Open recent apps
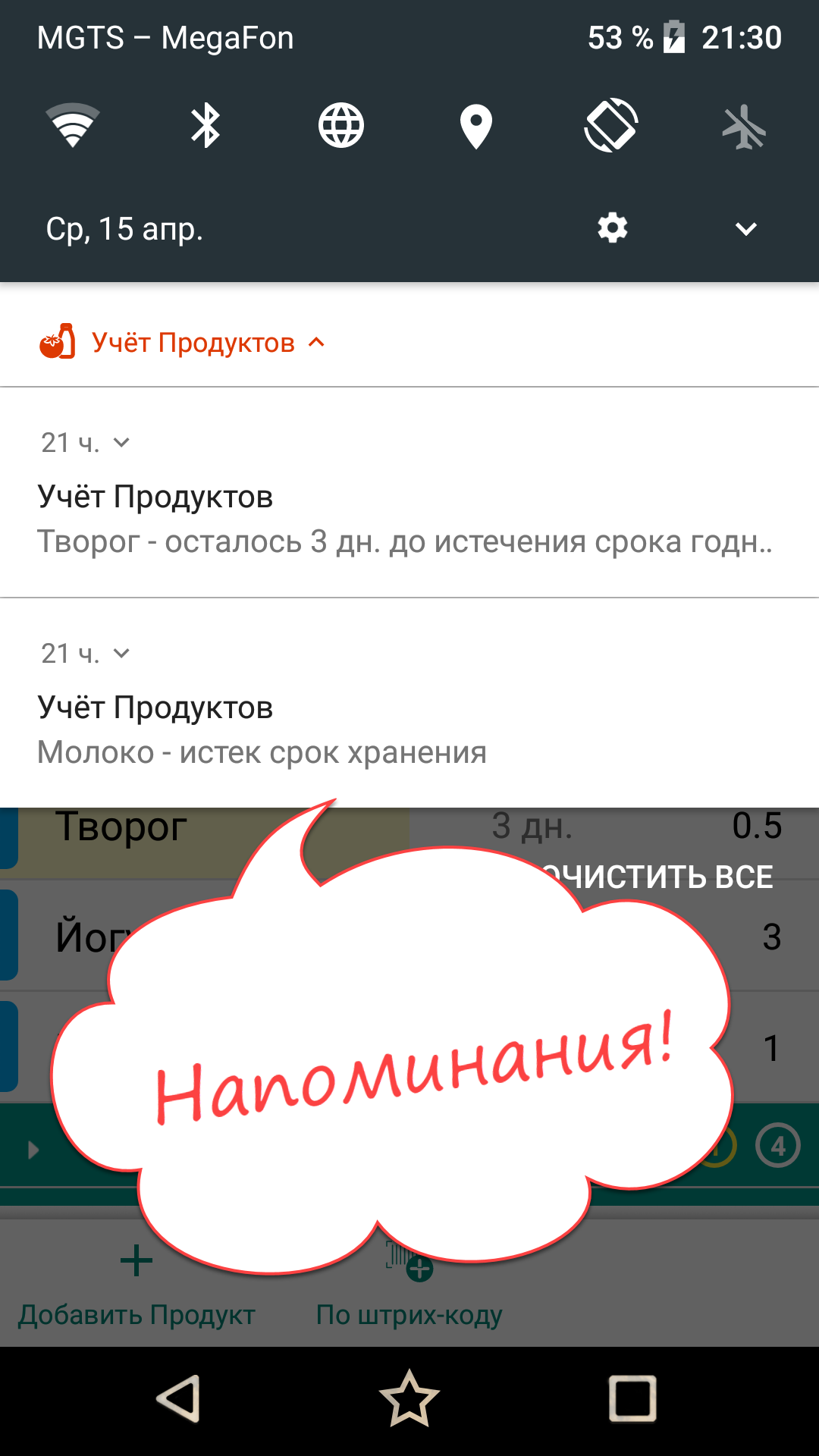Image resolution: width=819 pixels, height=1456 pixels. click(632, 1398)
